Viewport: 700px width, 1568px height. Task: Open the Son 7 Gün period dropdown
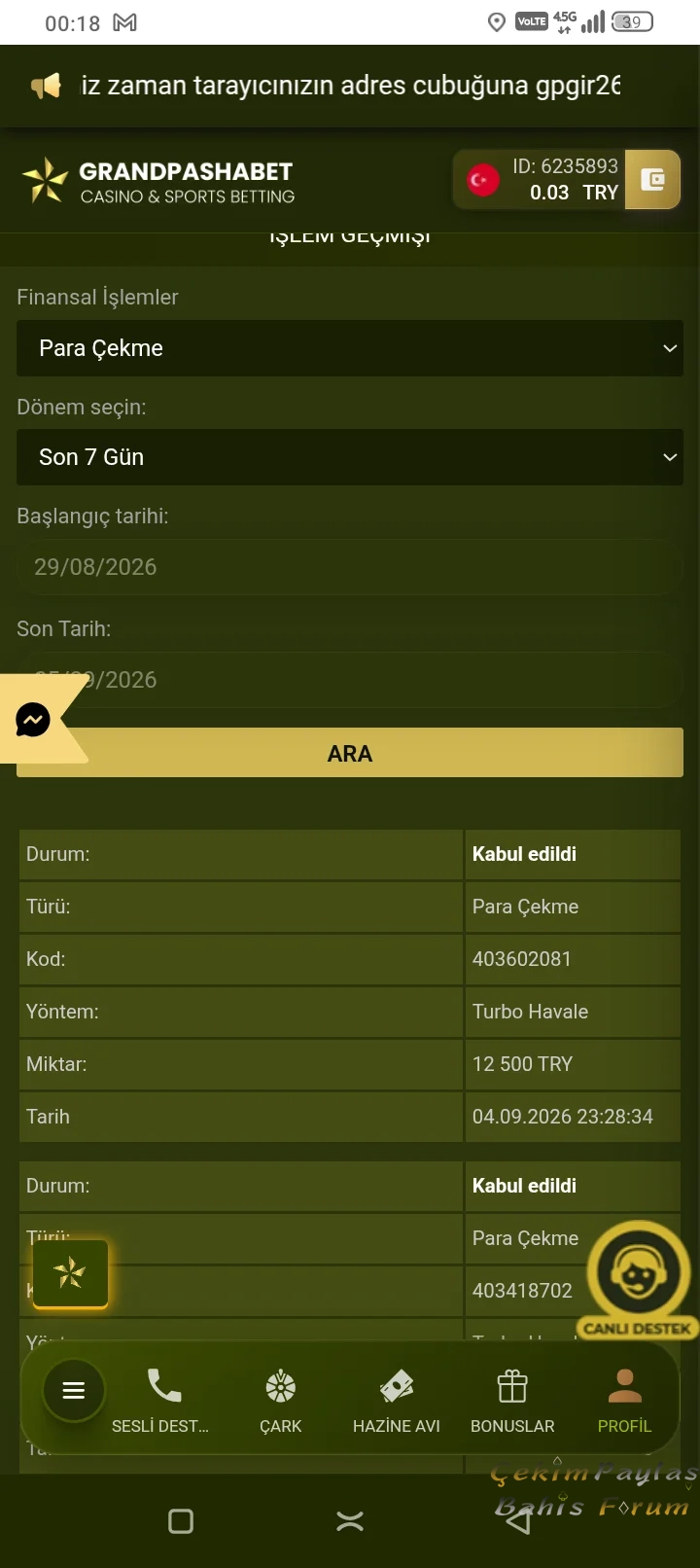pyautogui.click(x=350, y=457)
